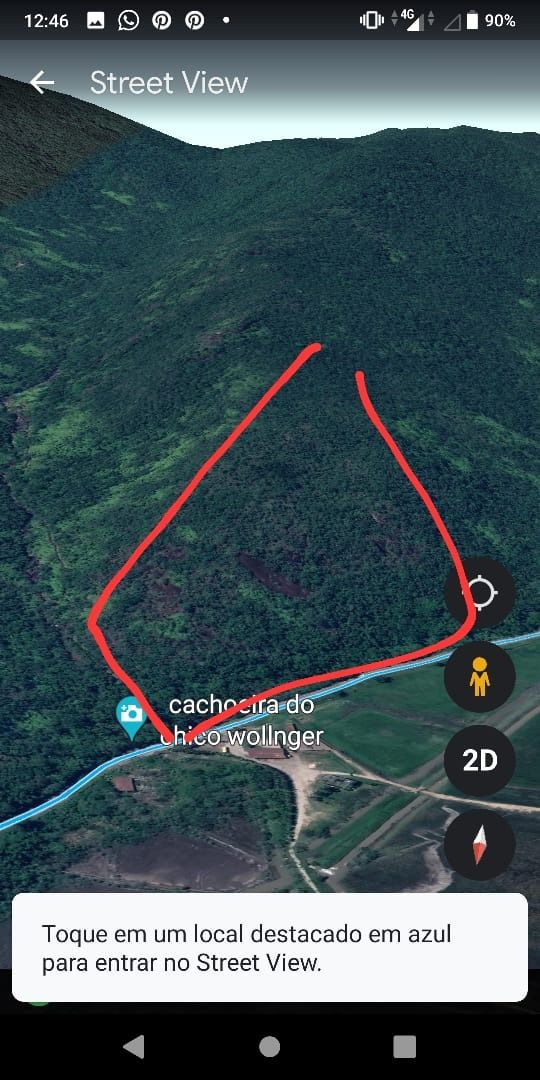540x1080 pixels.
Task: Open the cachoeira do chico wollnger photo marker
Action: point(131,717)
